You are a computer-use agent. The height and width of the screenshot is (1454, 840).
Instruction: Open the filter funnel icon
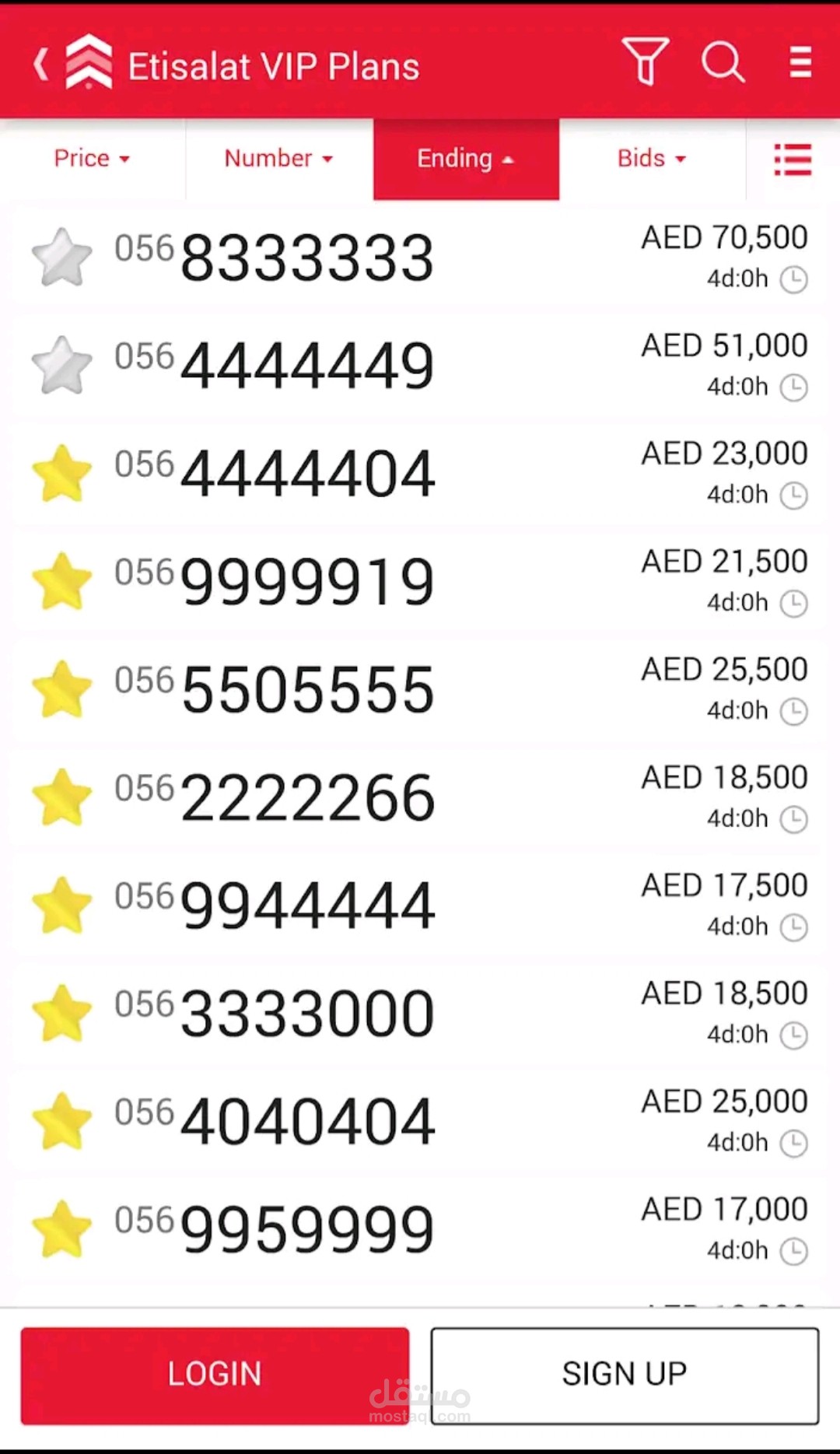coord(645,61)
